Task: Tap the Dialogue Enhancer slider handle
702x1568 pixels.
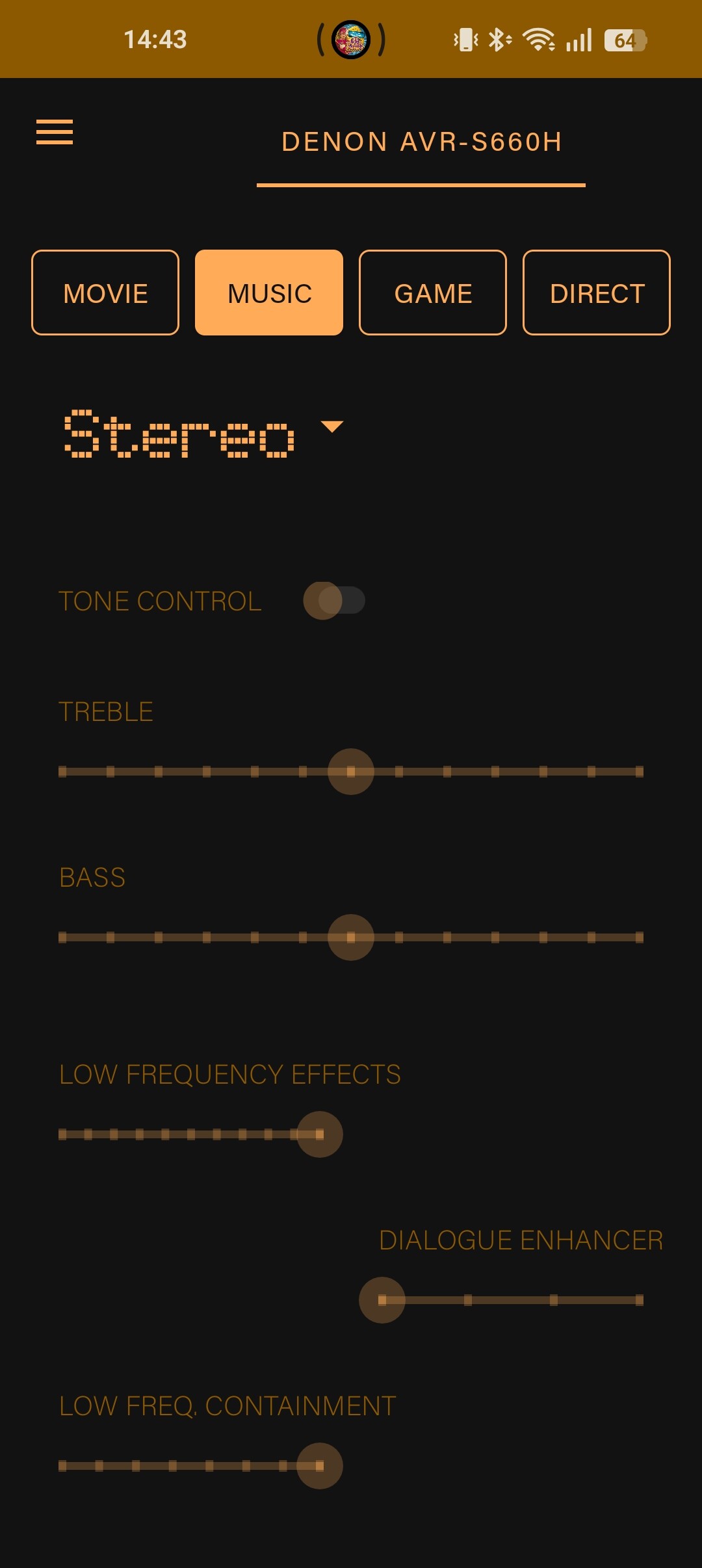Action: click(x=382, y=1300)
